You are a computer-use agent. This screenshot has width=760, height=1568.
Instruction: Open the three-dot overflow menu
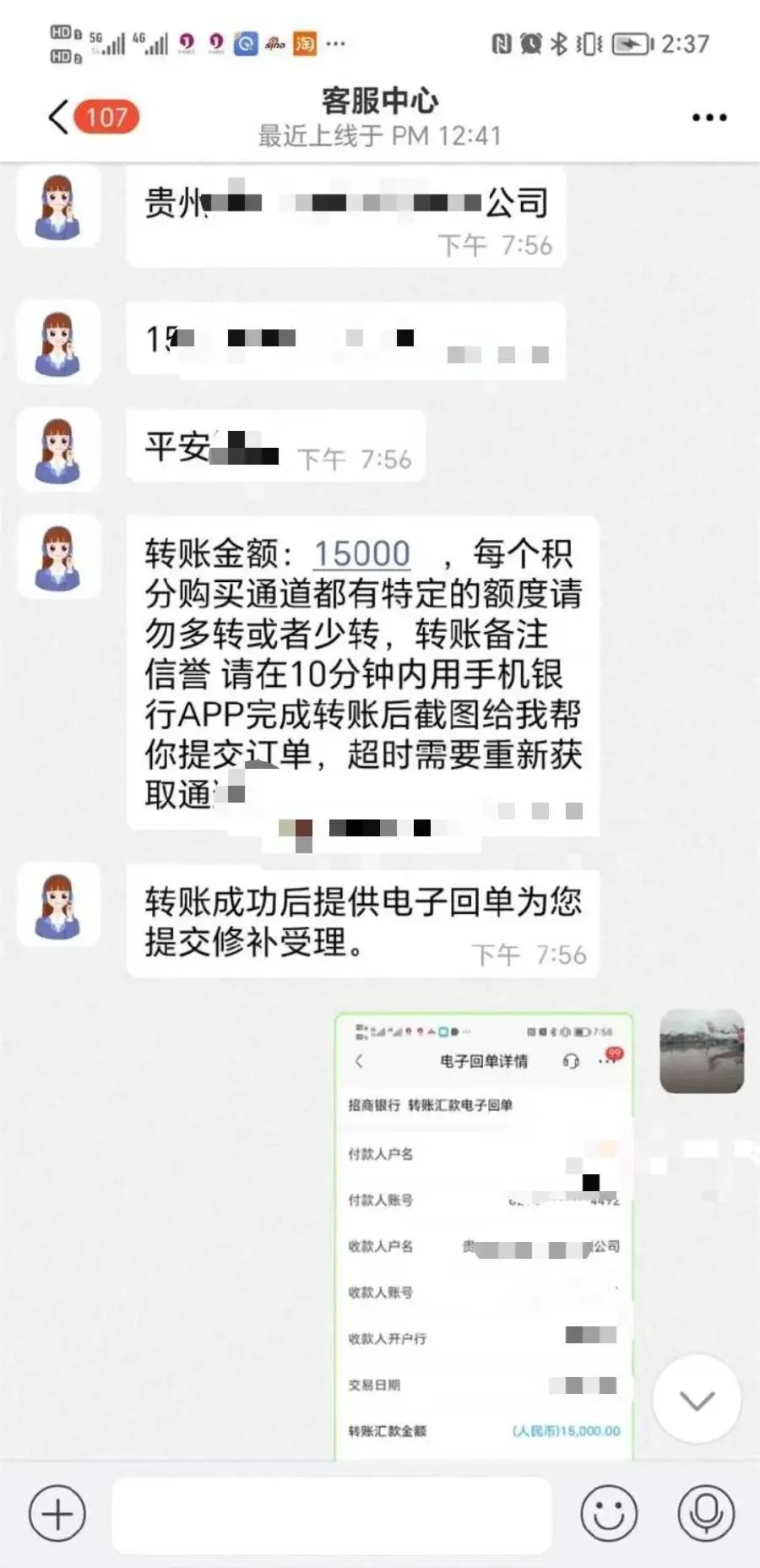pyautogui.click(x=709, y=117)
